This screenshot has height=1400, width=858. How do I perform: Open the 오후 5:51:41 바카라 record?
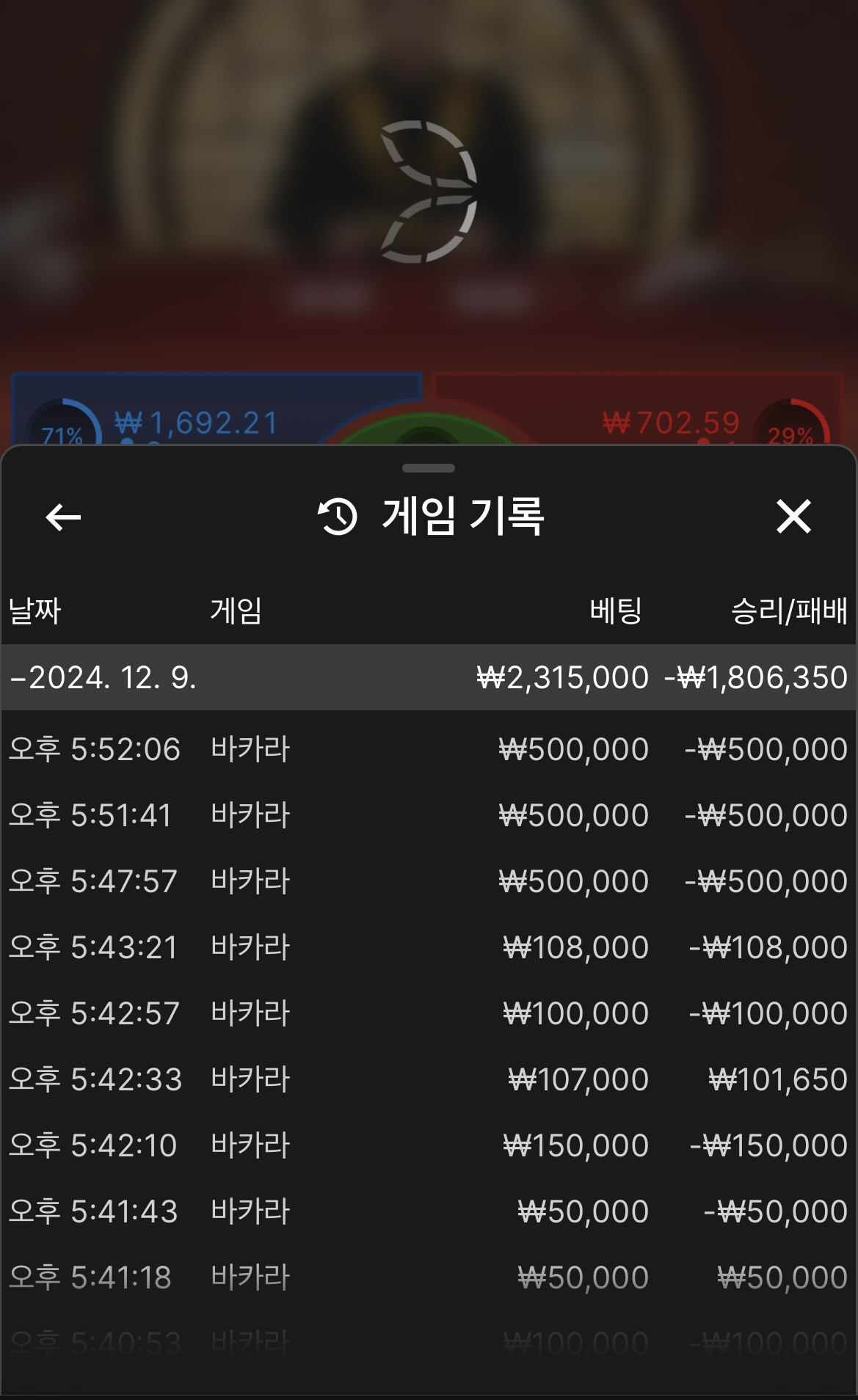click(x=429, y=815)
